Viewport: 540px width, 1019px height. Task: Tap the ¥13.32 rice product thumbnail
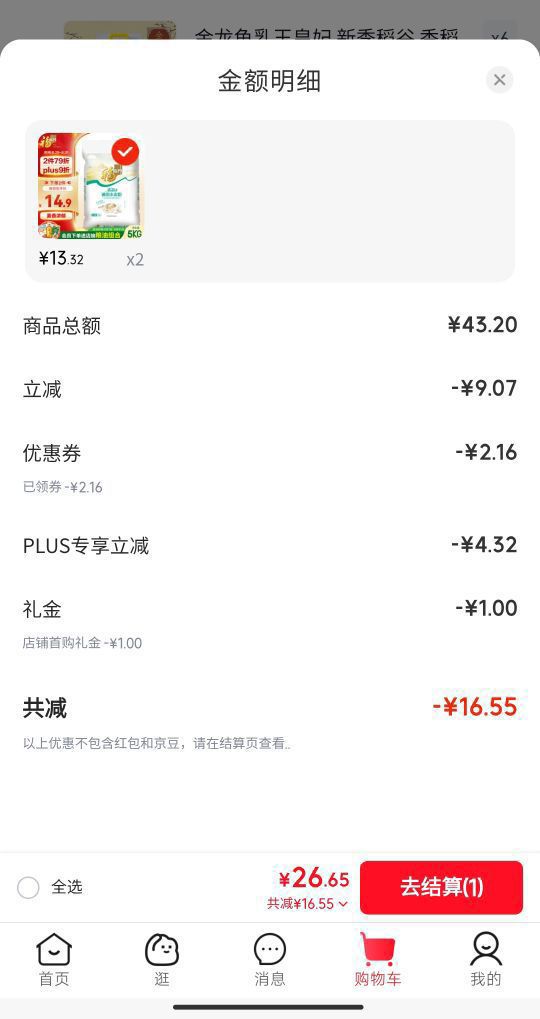coord(91,186)
